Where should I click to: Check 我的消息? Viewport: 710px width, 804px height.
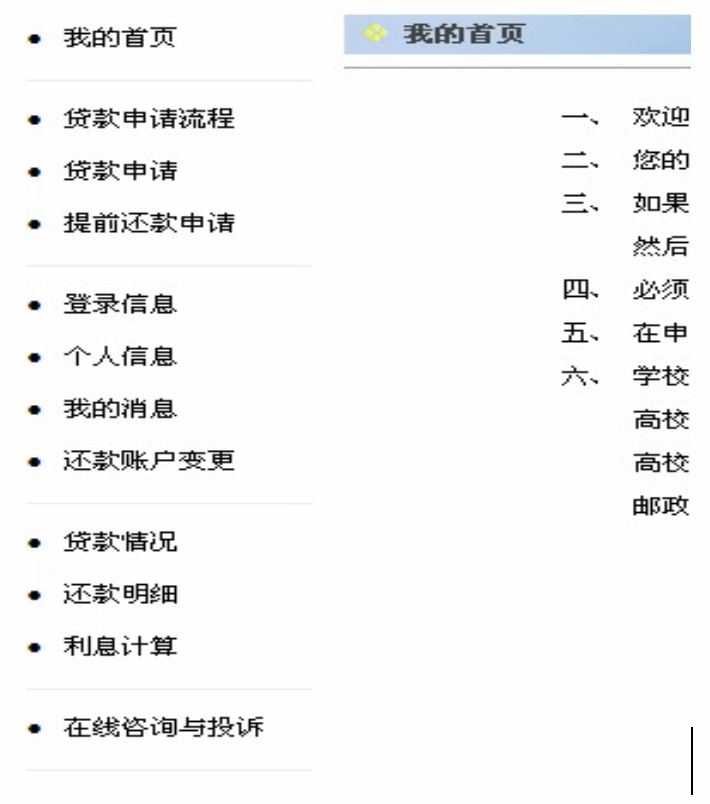[120, 409]
